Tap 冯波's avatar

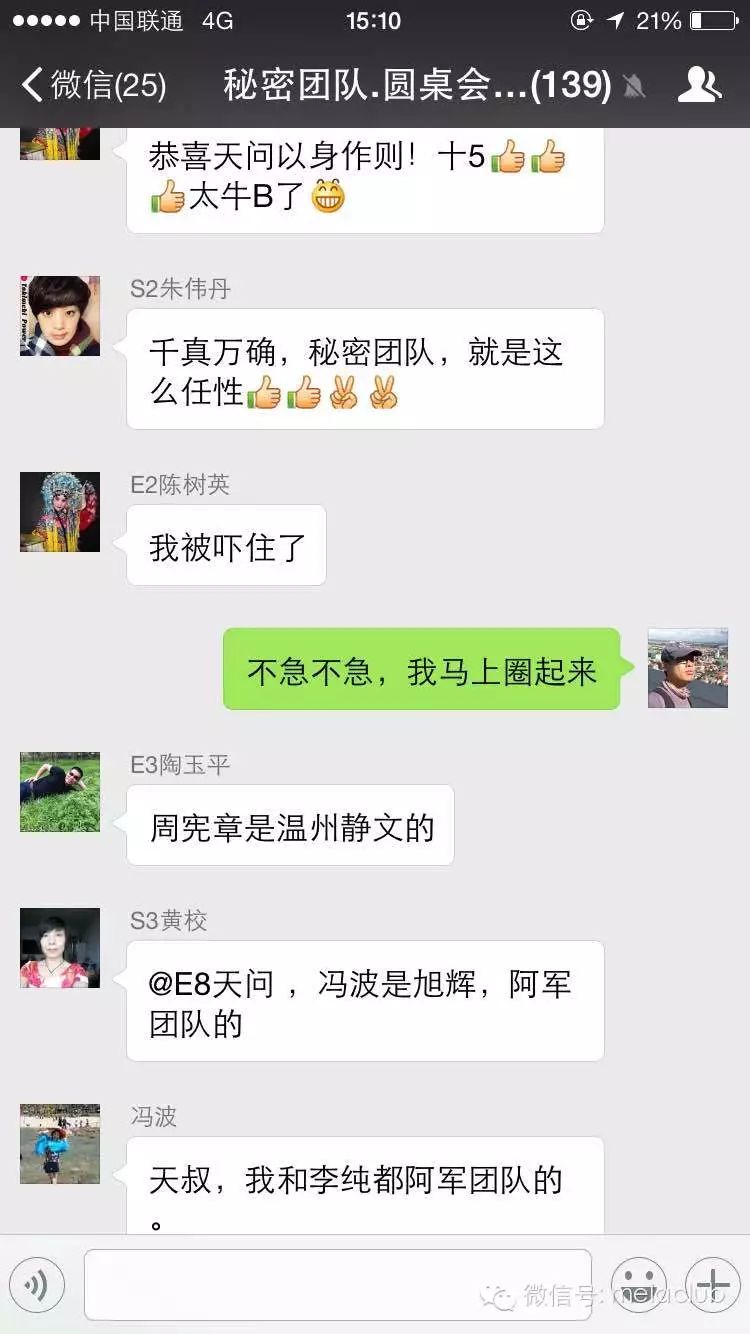[x=60, y=1144]
